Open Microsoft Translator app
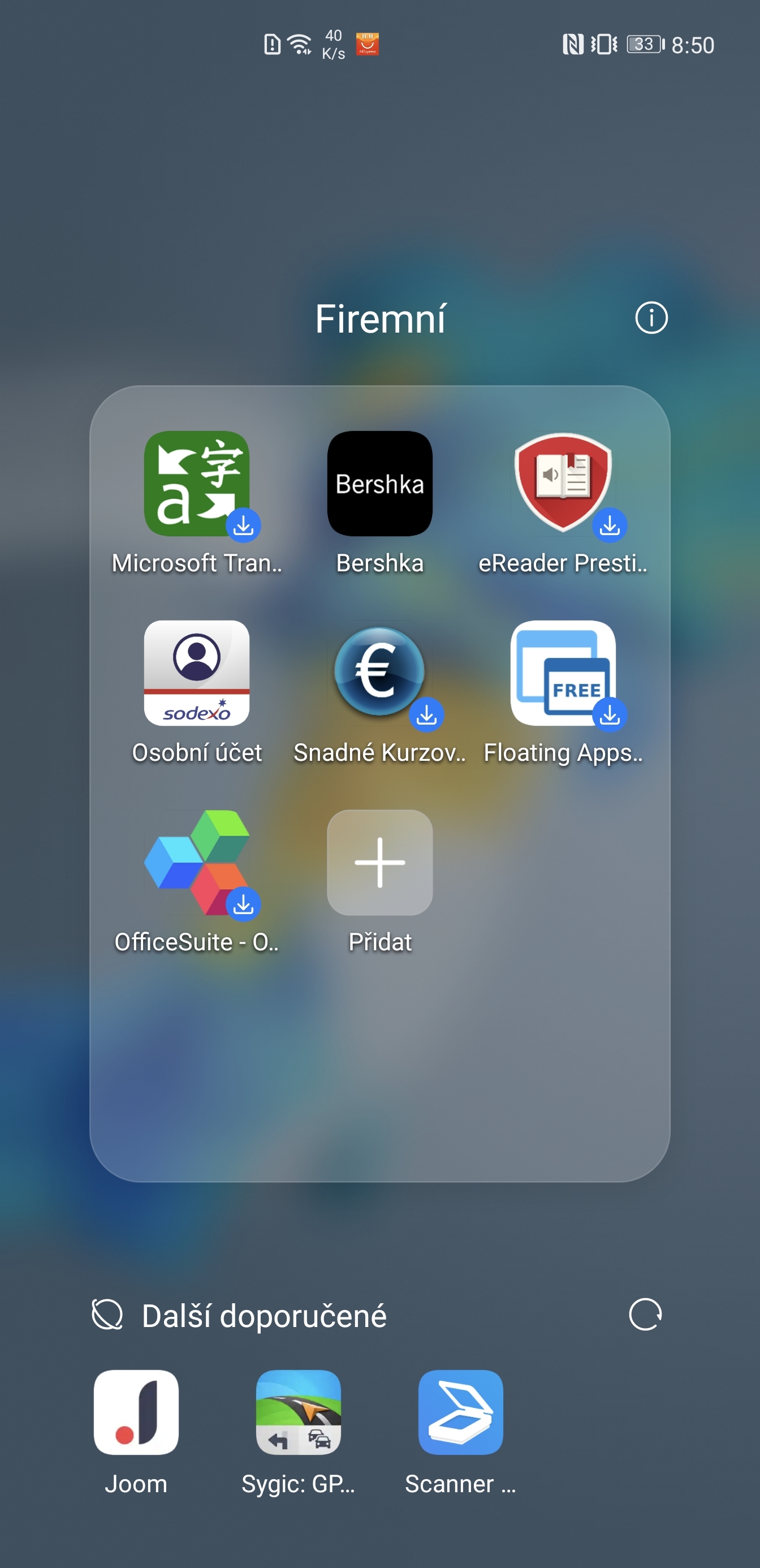Image resolution: width=760 pixels, height=1568 pixels. tap(197, 485)
